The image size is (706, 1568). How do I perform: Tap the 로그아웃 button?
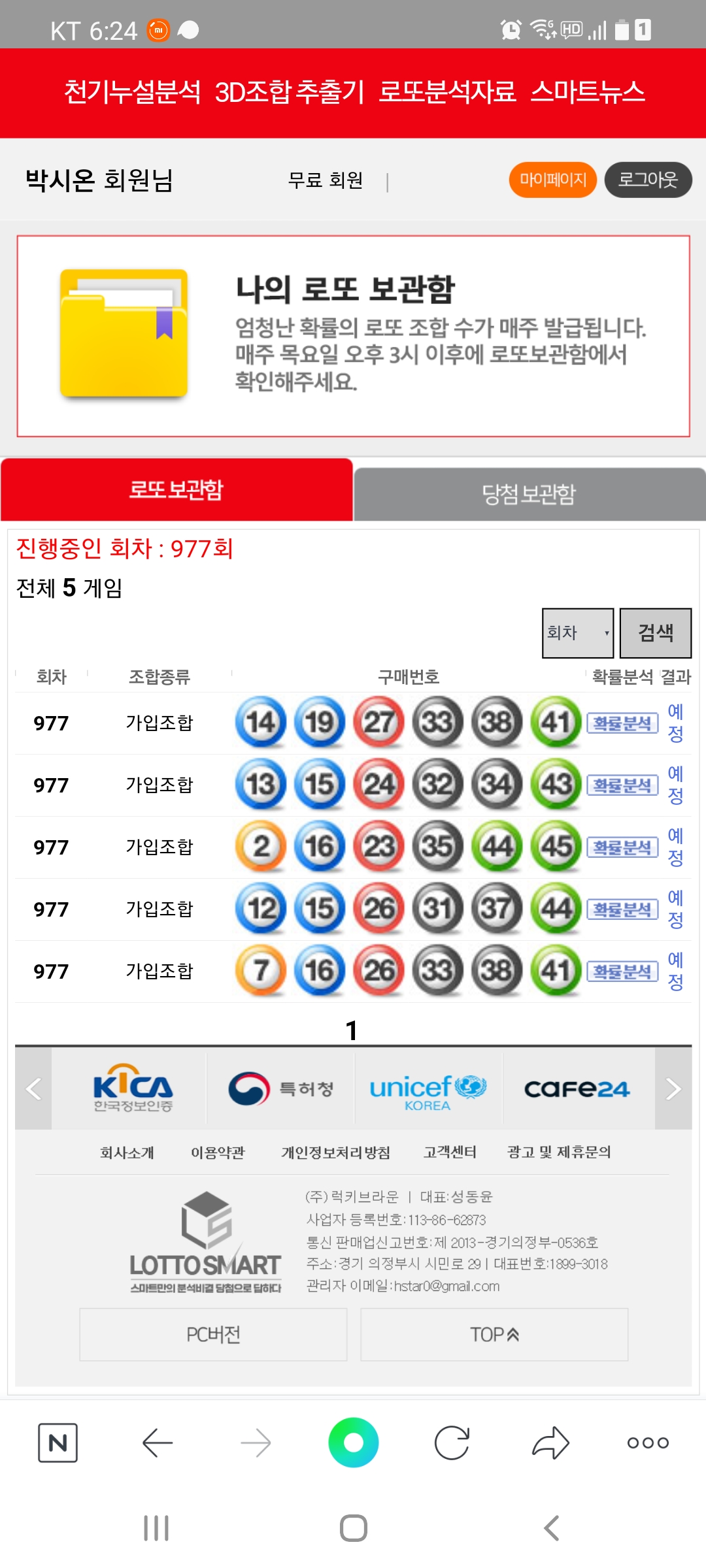[648, 180]
